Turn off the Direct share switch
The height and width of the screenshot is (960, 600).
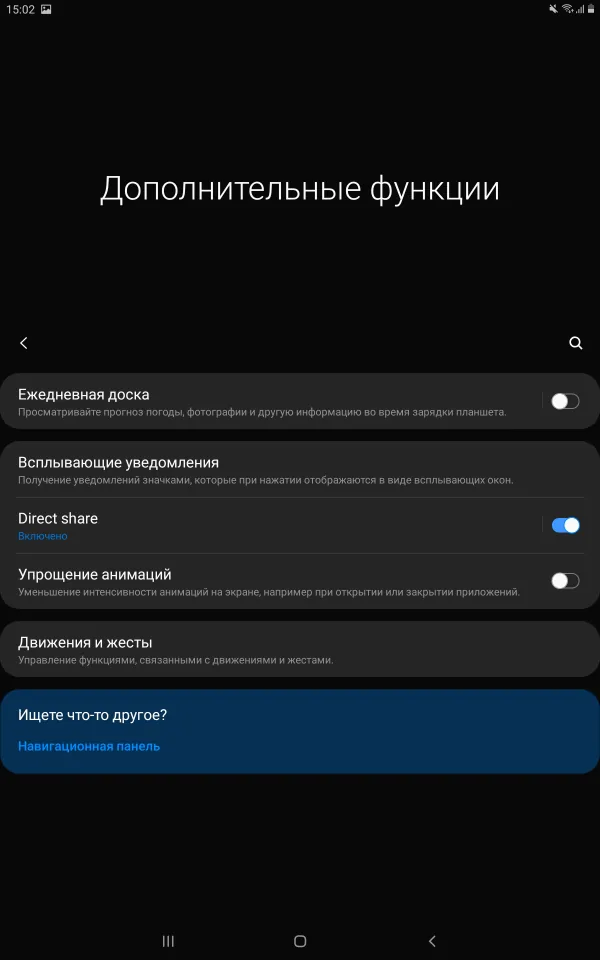[565, 525]
